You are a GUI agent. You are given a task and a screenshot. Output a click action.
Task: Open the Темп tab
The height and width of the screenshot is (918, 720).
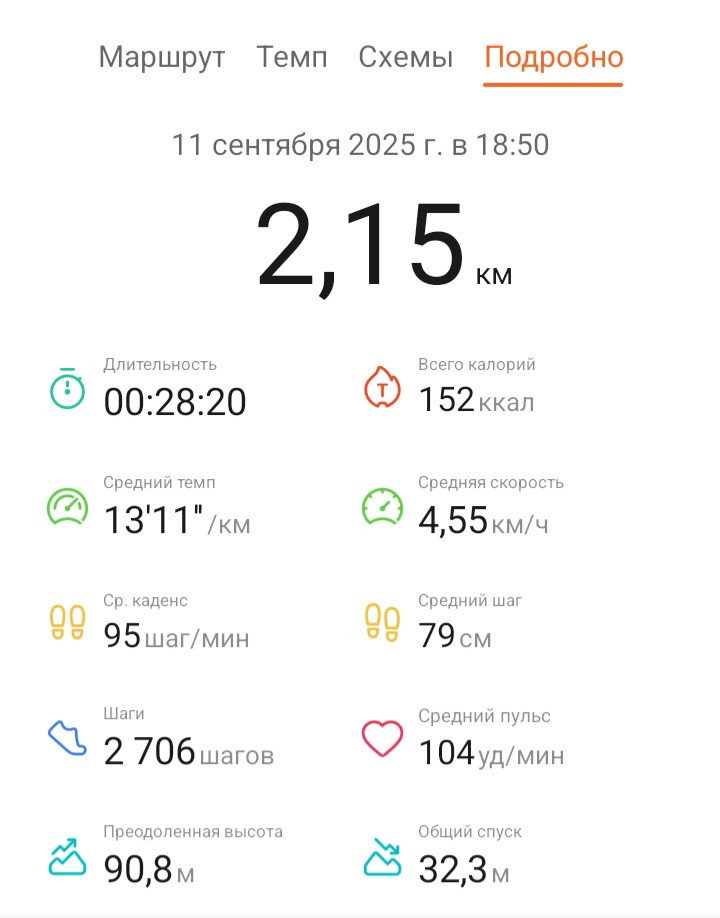pyautogui.click(x=292, y=57)
